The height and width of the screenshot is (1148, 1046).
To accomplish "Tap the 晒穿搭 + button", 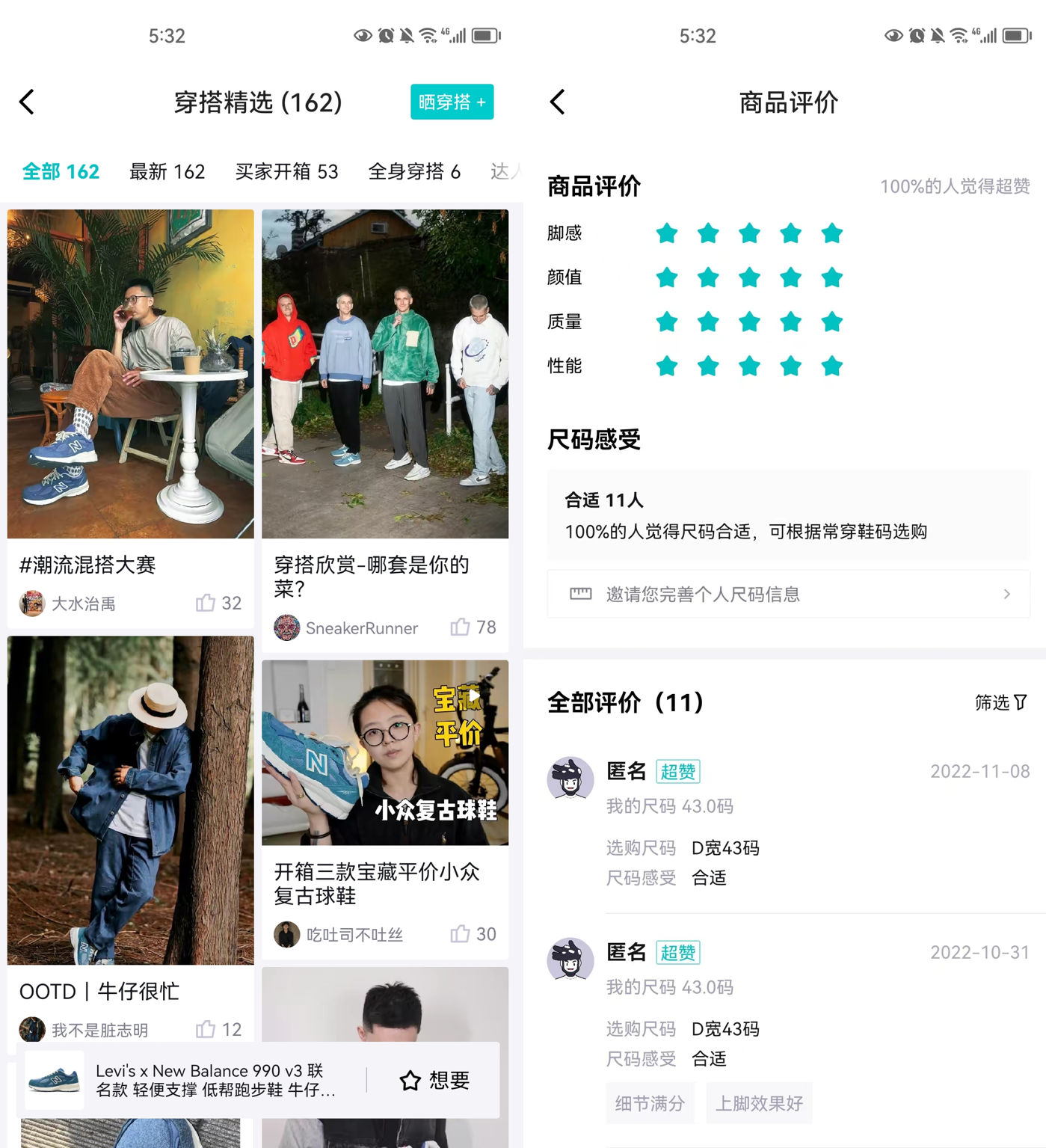I will [x=452, y=102].
